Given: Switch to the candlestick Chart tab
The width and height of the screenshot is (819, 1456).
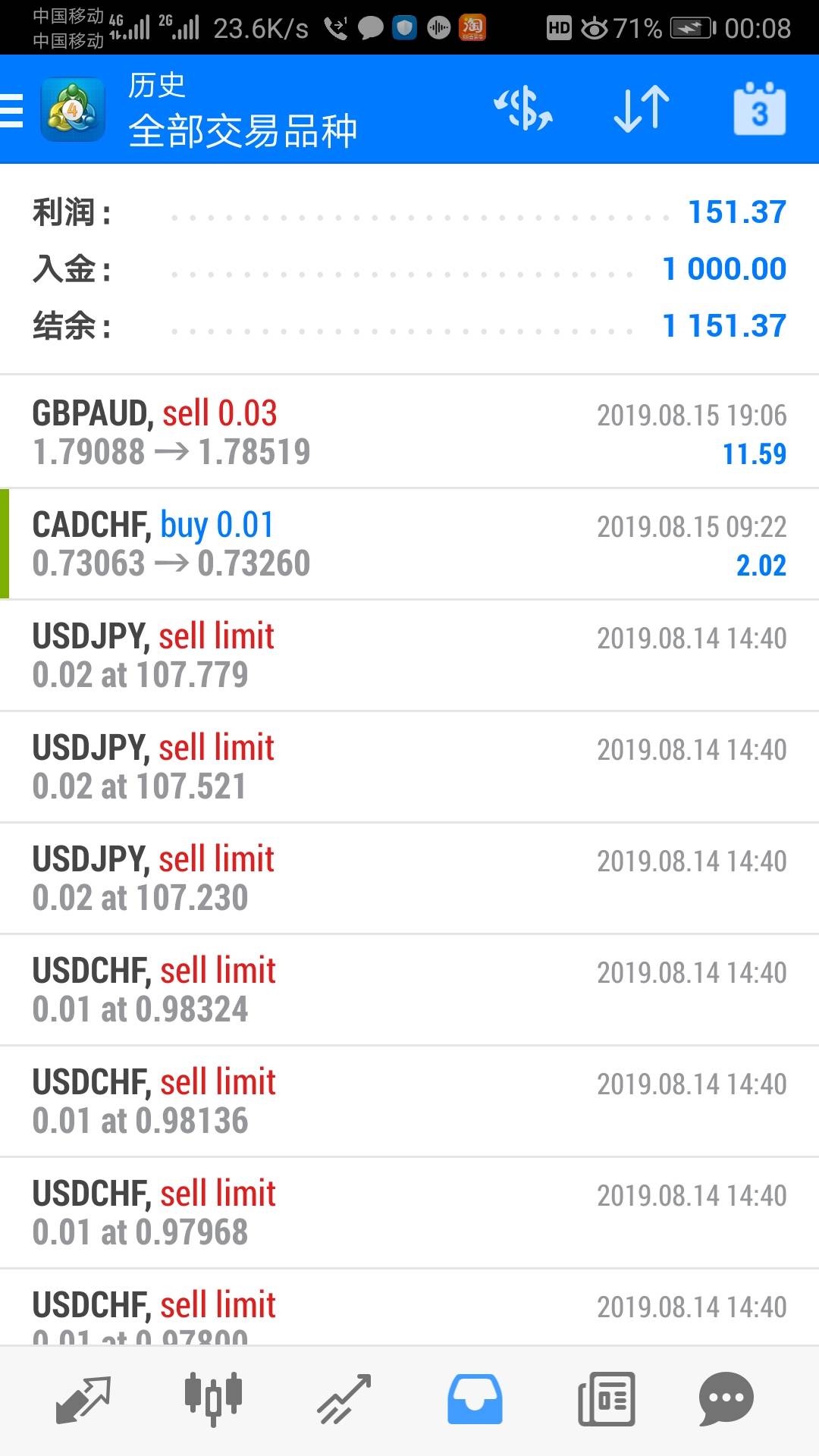Looking at the screenshot, I should (x=213, y=1399).
